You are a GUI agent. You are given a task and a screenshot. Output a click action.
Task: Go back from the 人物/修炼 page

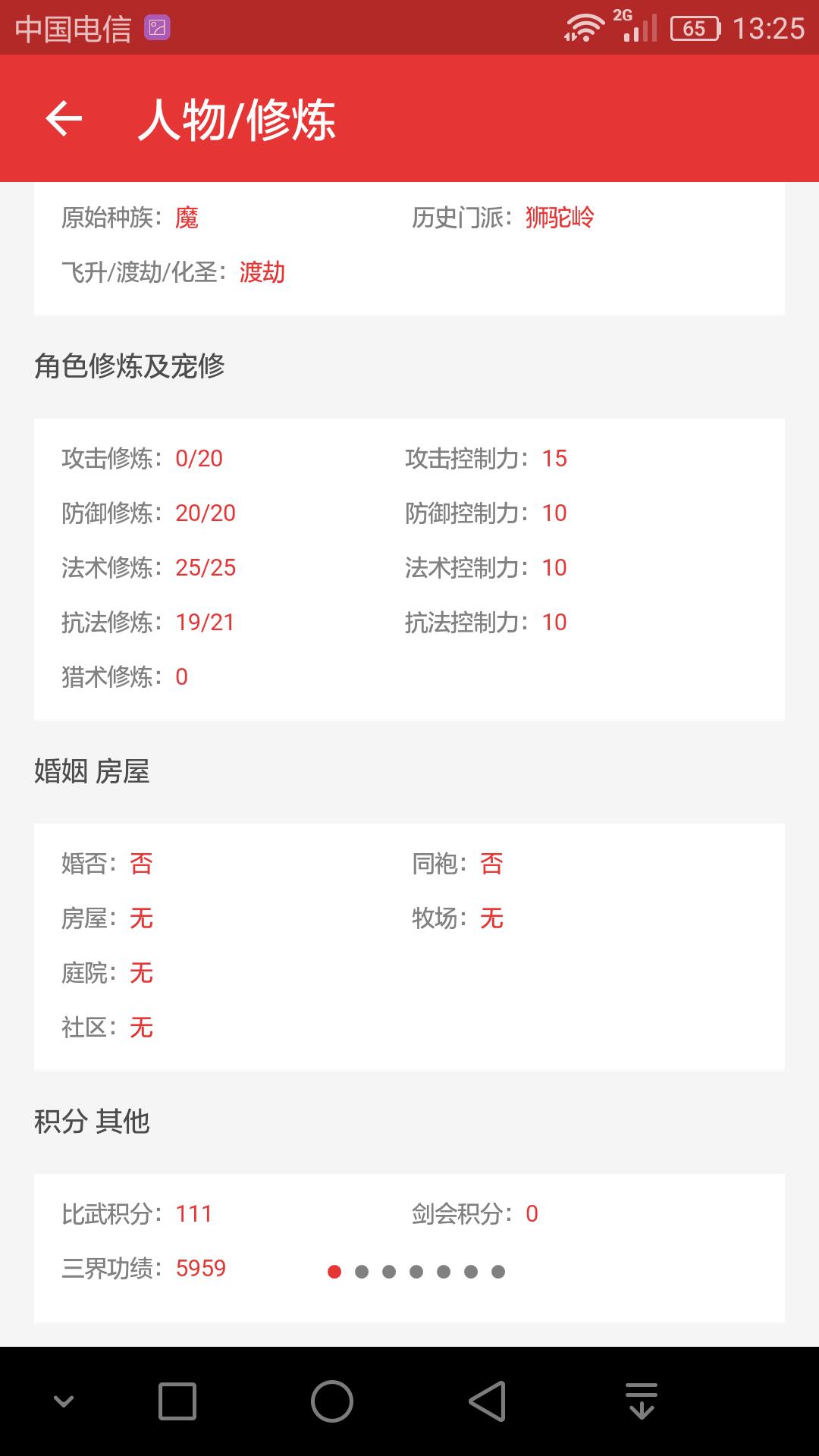pos(64,119)
